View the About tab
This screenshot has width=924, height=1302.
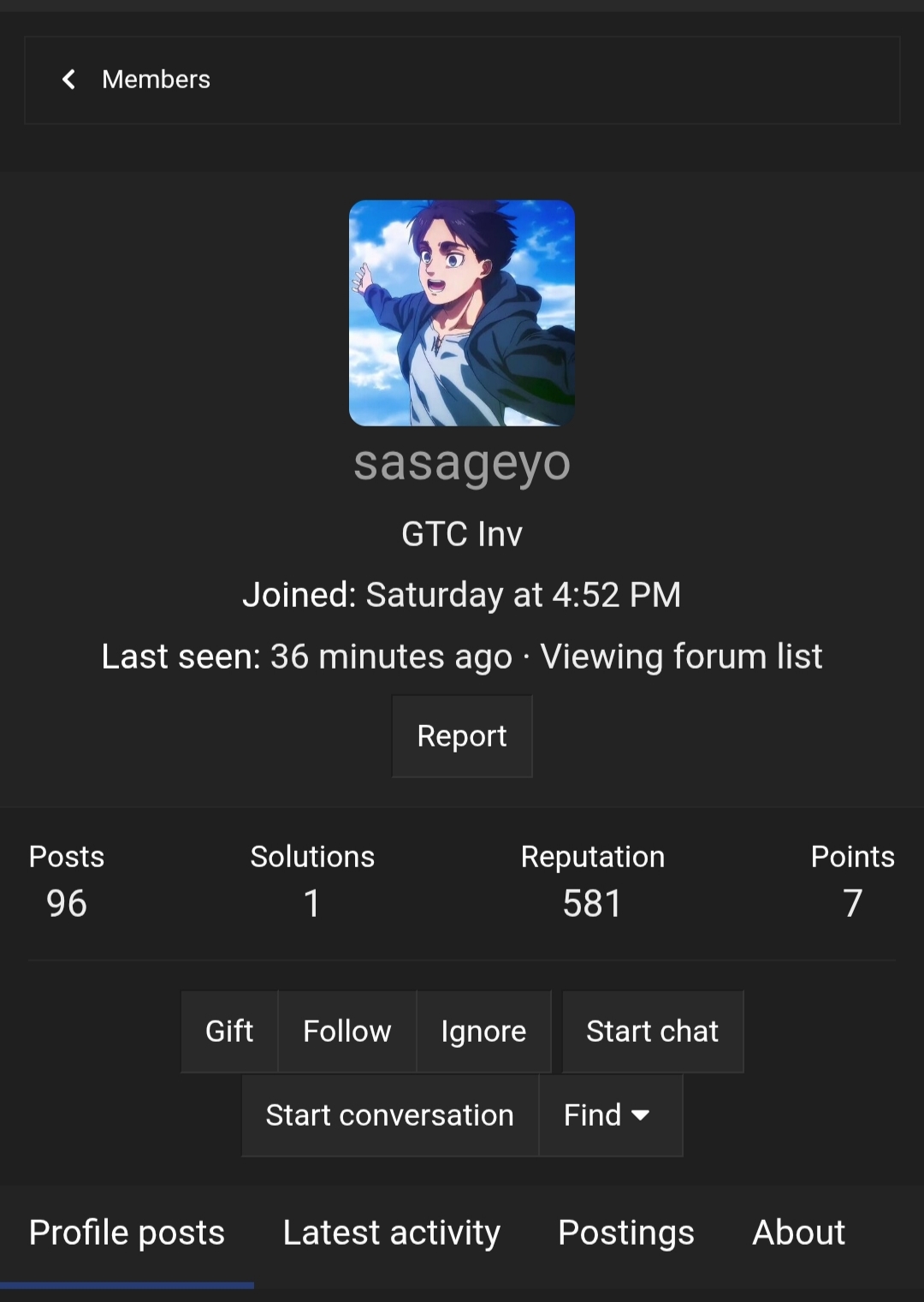(798, 1233)
